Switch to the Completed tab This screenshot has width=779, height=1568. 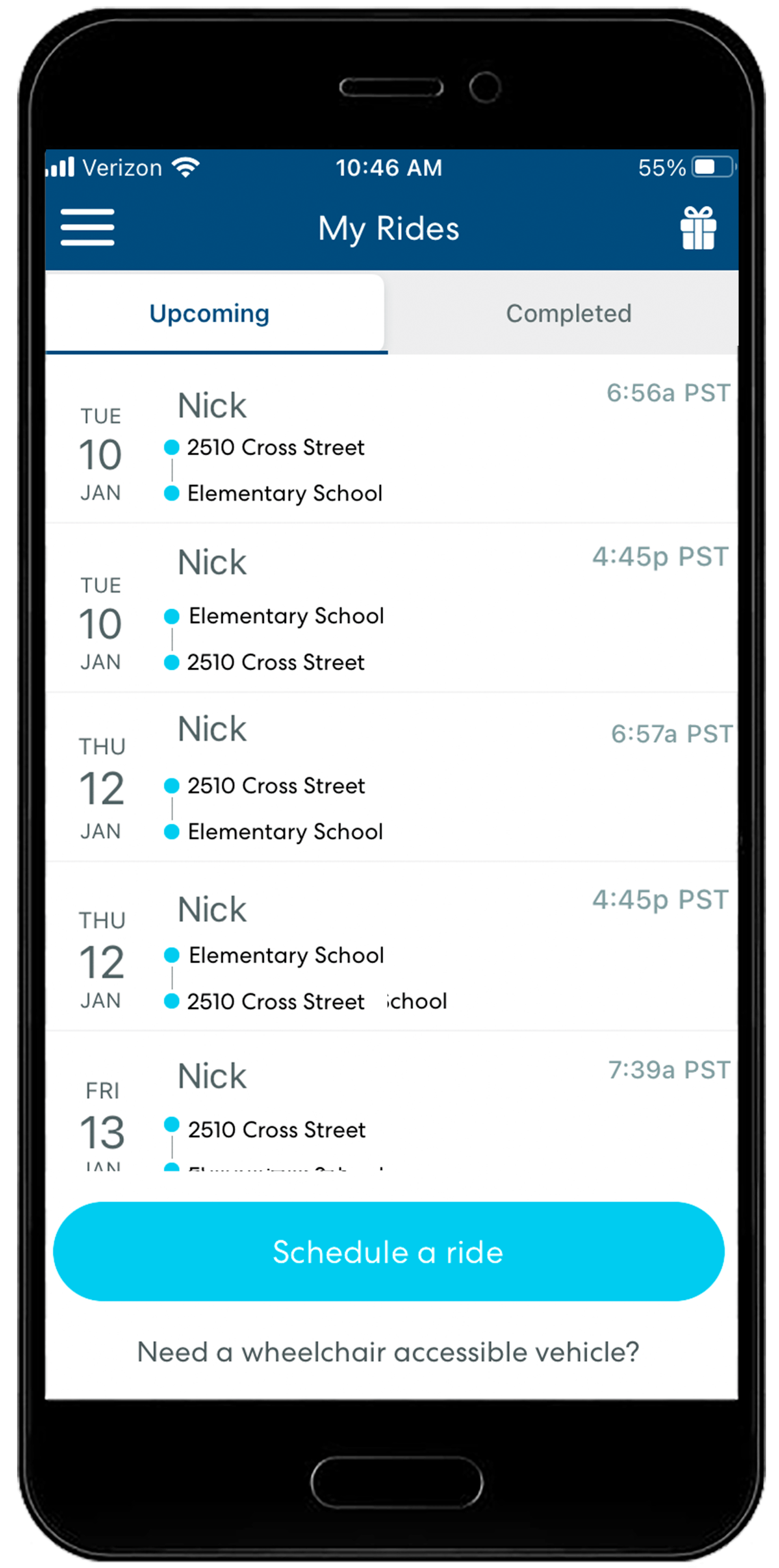[x=568, y=313]
